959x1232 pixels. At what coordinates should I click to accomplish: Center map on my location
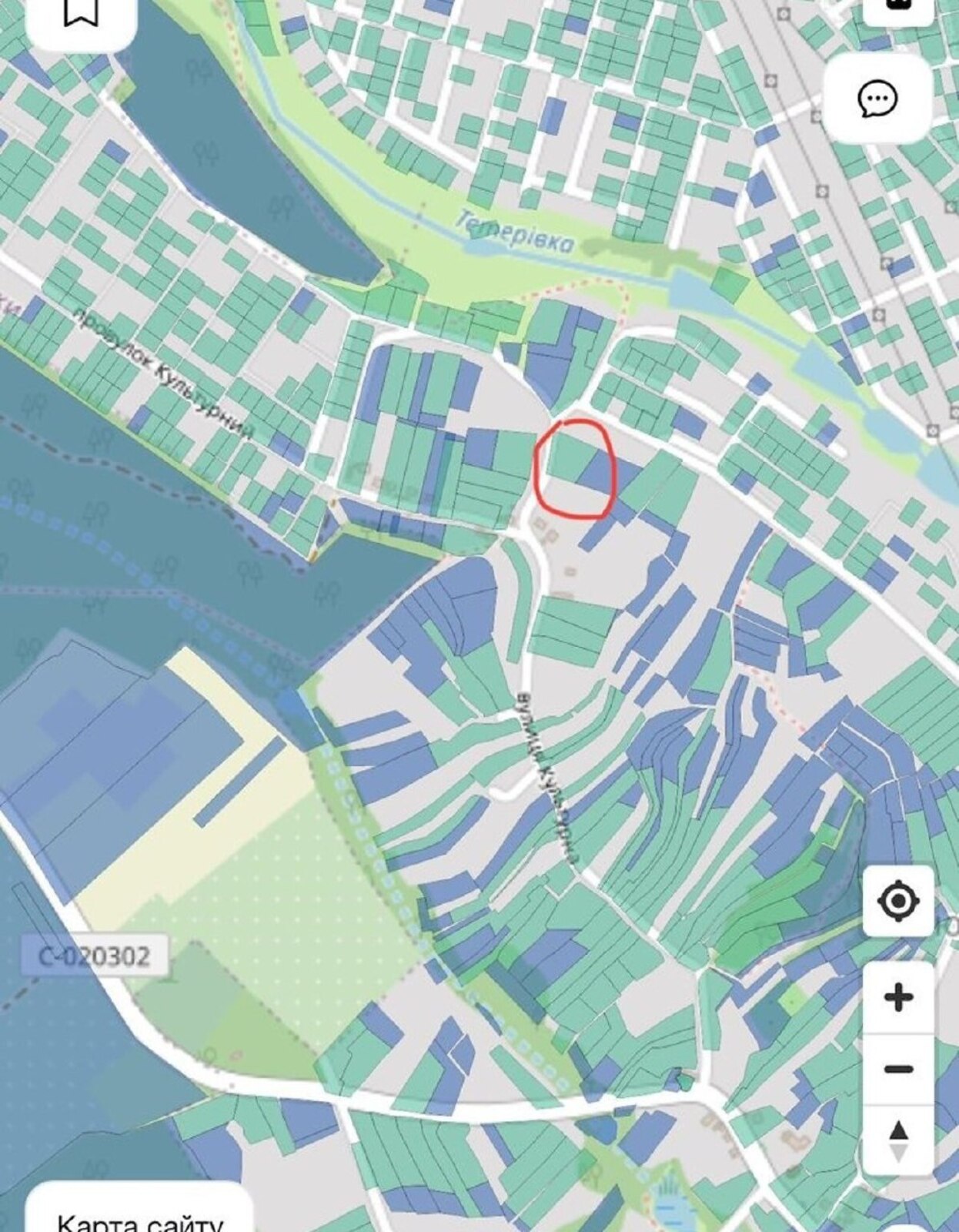pos(898,901)
